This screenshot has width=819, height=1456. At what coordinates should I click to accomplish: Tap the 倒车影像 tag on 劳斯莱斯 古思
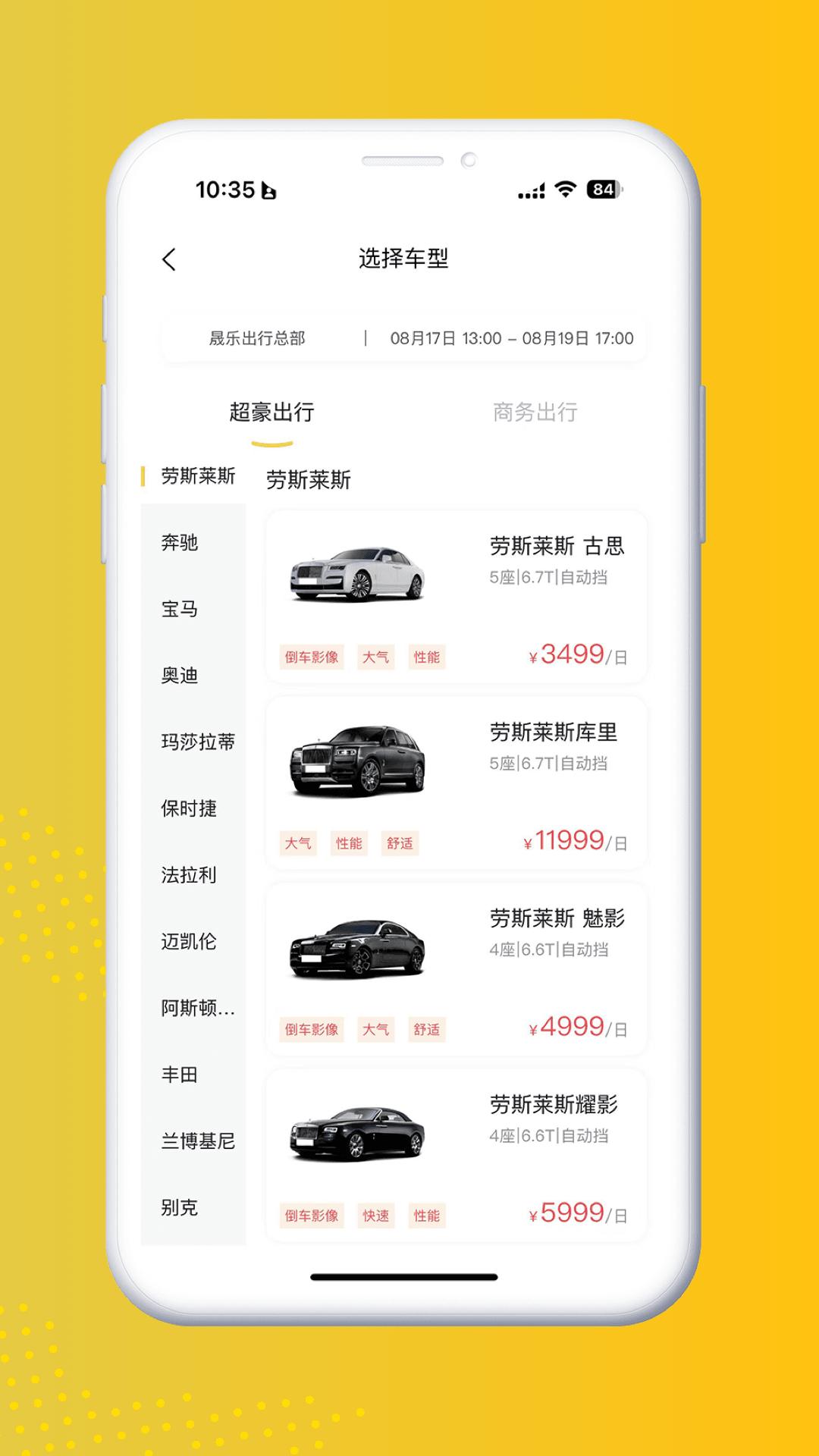[x=313, y=658]
